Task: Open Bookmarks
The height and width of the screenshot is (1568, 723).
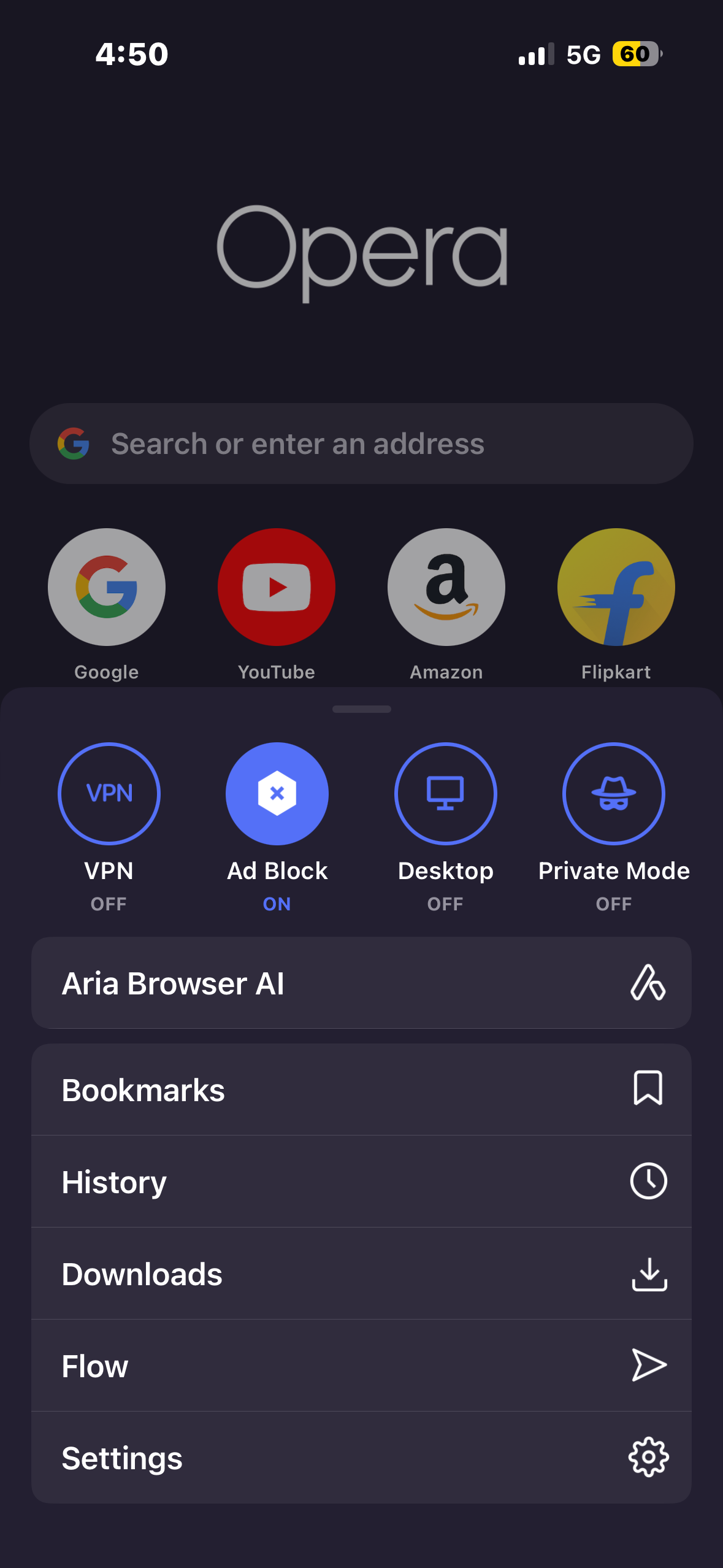Action: (x=361, y=1090)
